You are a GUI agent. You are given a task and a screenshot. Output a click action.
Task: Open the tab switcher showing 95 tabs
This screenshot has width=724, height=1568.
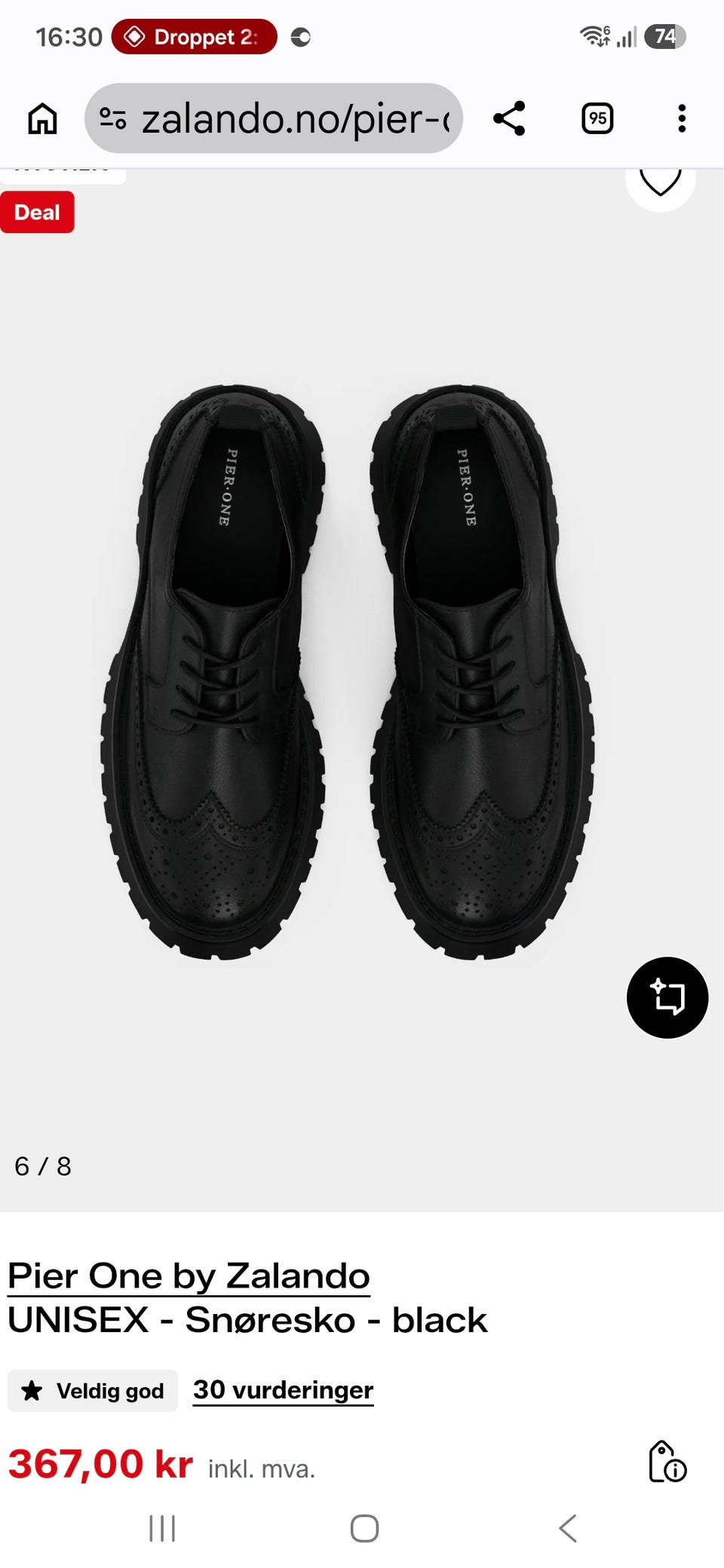pos(597,118)
